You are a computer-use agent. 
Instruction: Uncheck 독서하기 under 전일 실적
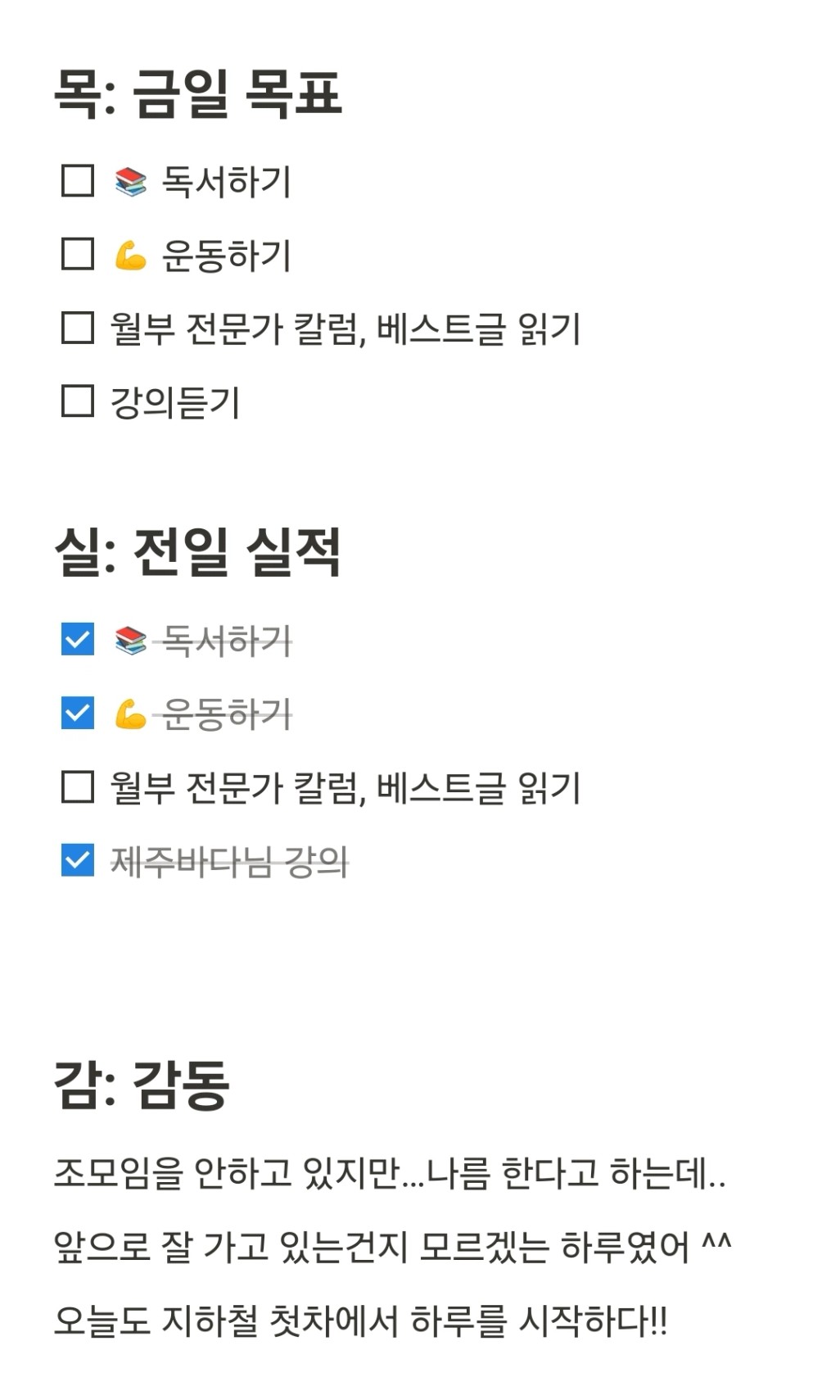pyautogui.click(x=78, y=639)
